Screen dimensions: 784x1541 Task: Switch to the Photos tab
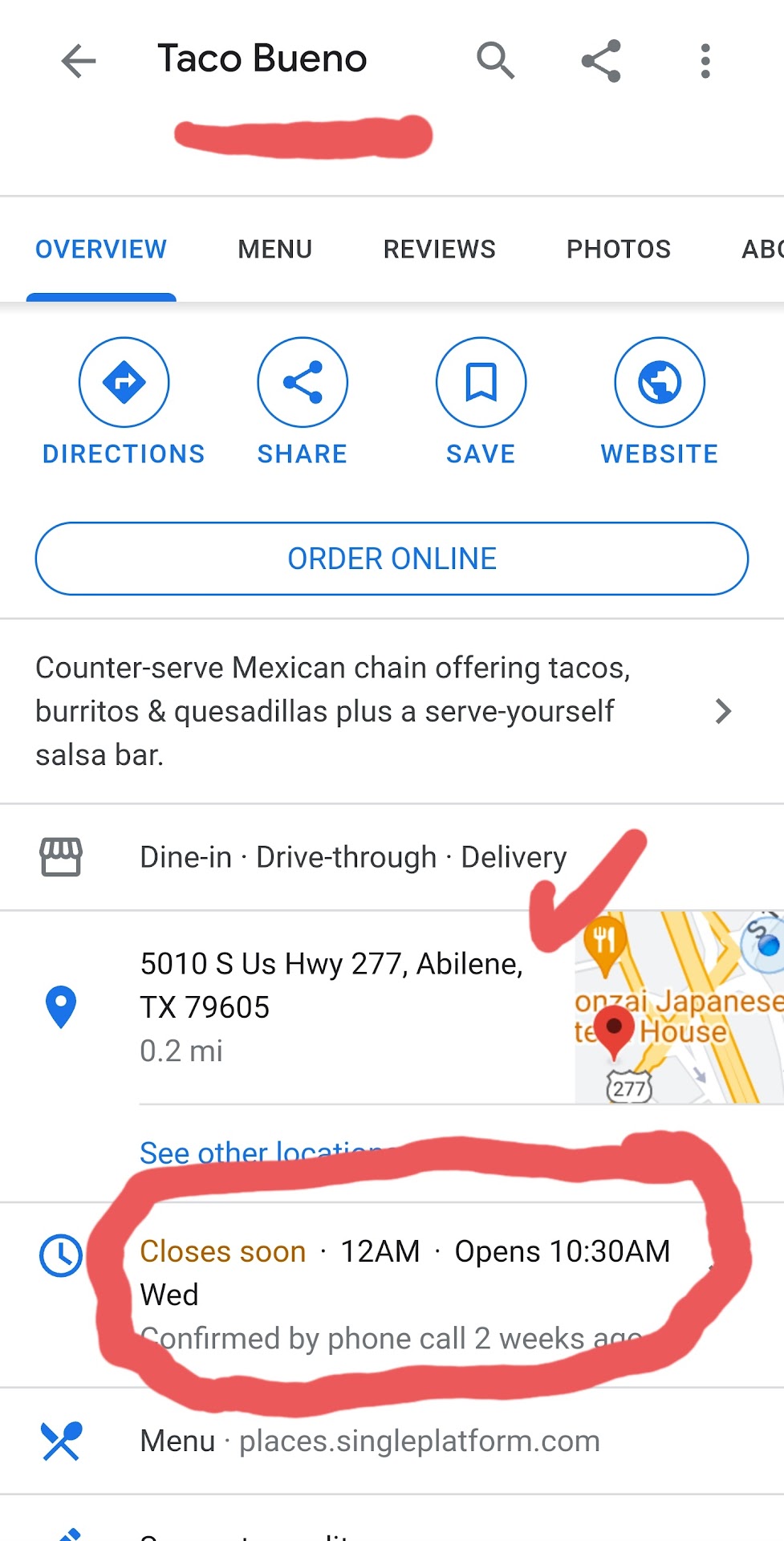point(618,250)
